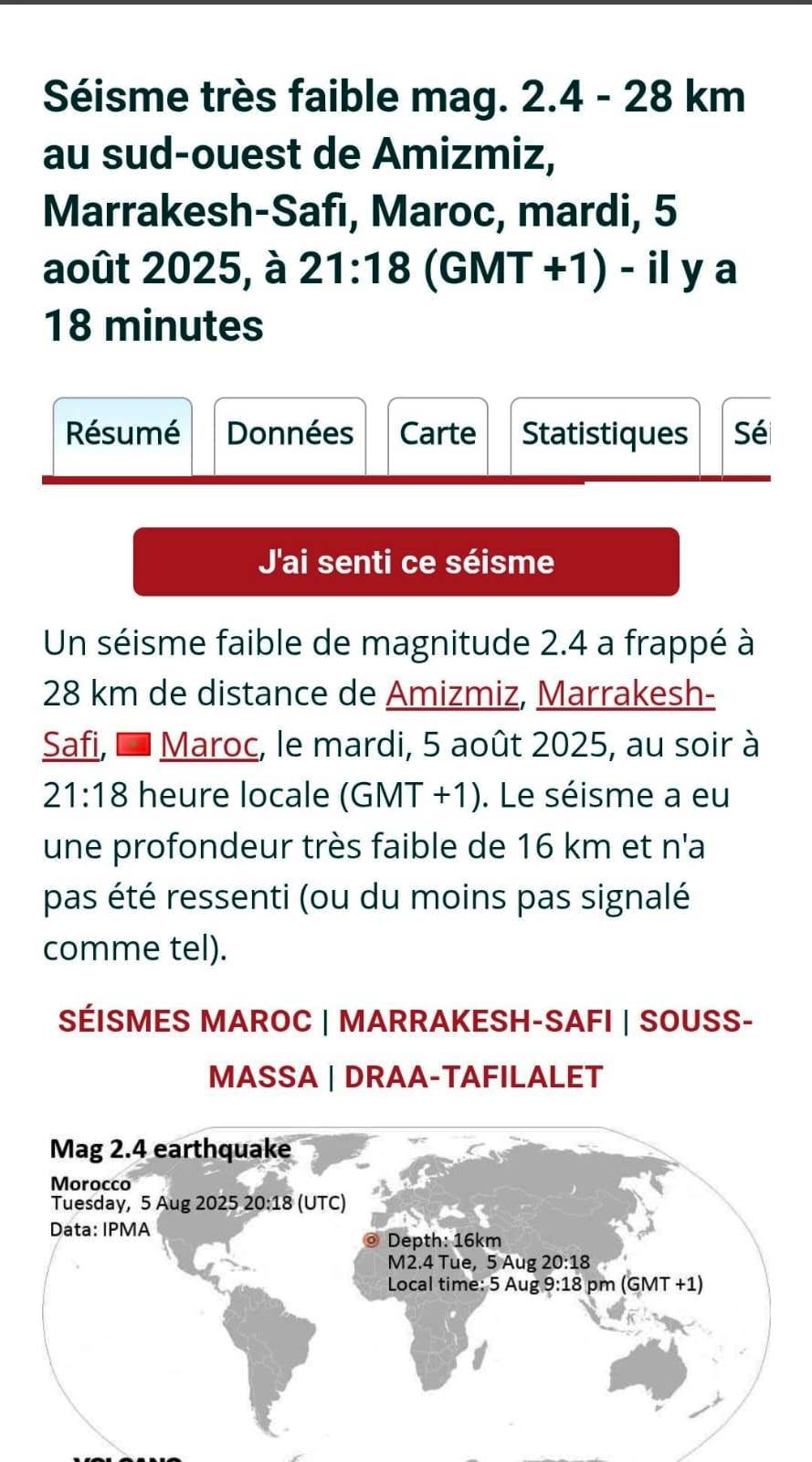
Task: View the Statistiques tab
Action: (605, 434)
